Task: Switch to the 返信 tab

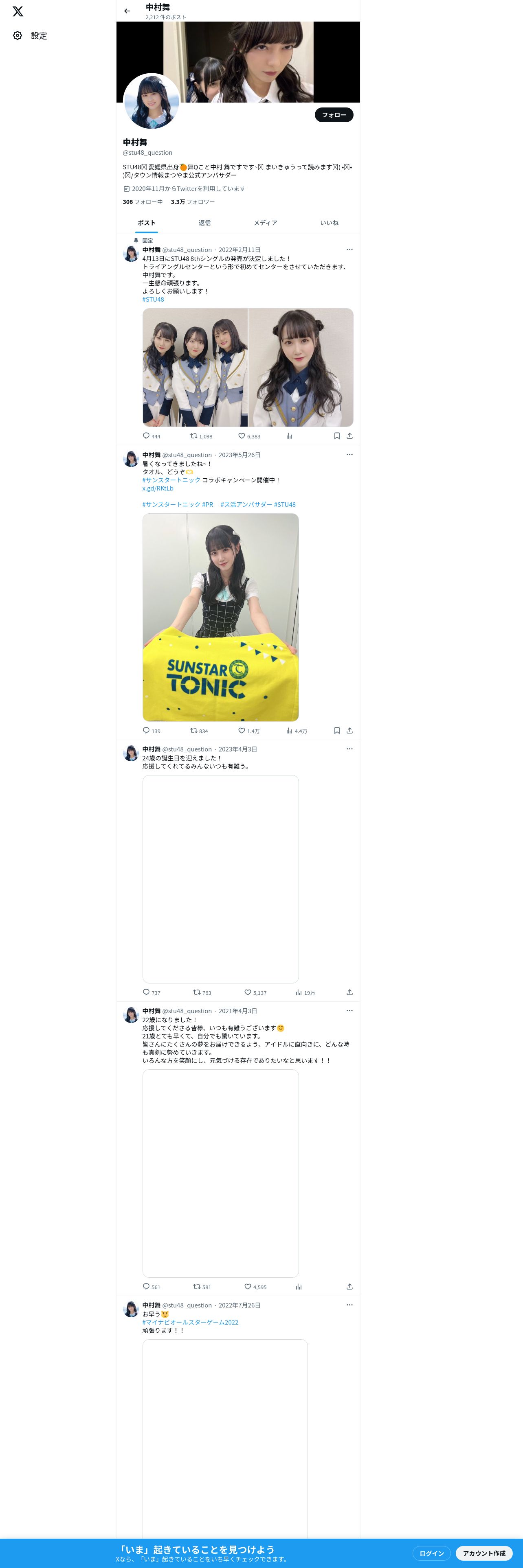Action: (x=204, y=223)
